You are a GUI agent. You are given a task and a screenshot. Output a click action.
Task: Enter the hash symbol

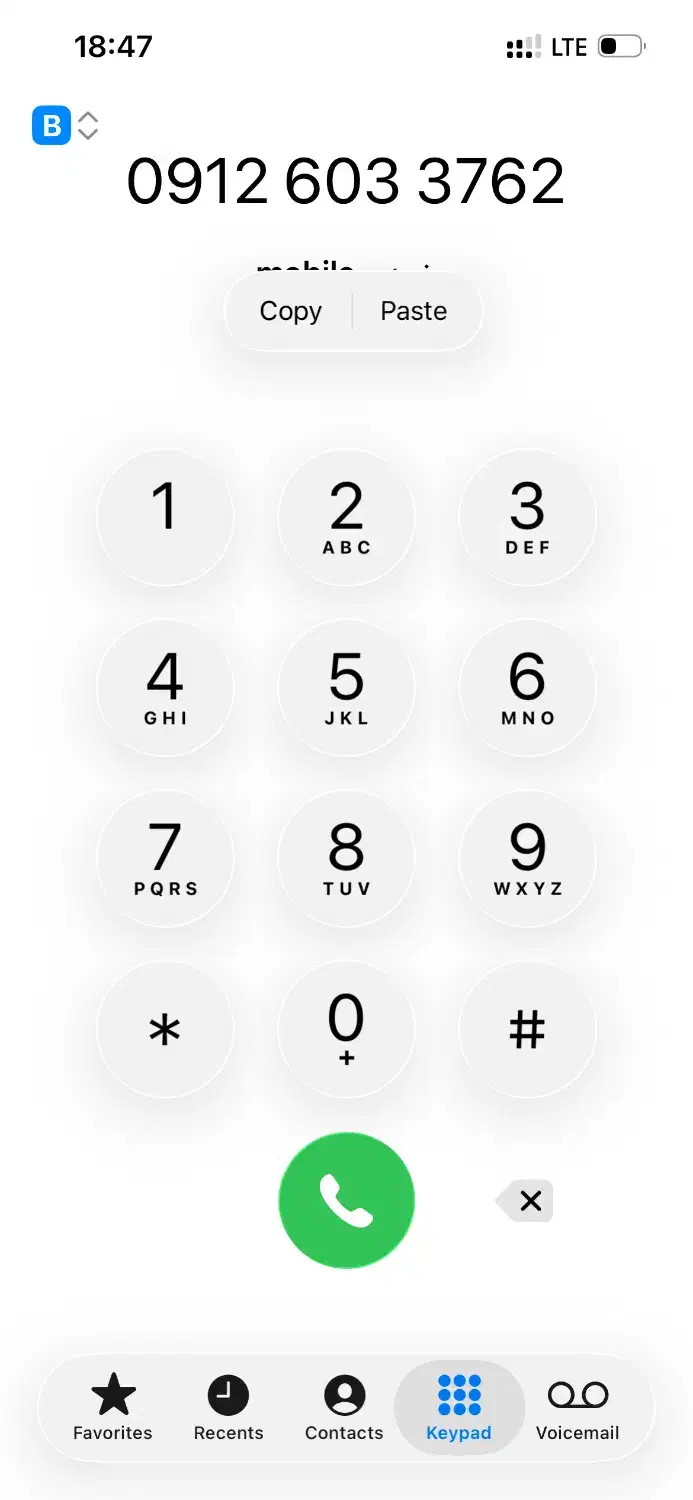[x=527, y=1029]
